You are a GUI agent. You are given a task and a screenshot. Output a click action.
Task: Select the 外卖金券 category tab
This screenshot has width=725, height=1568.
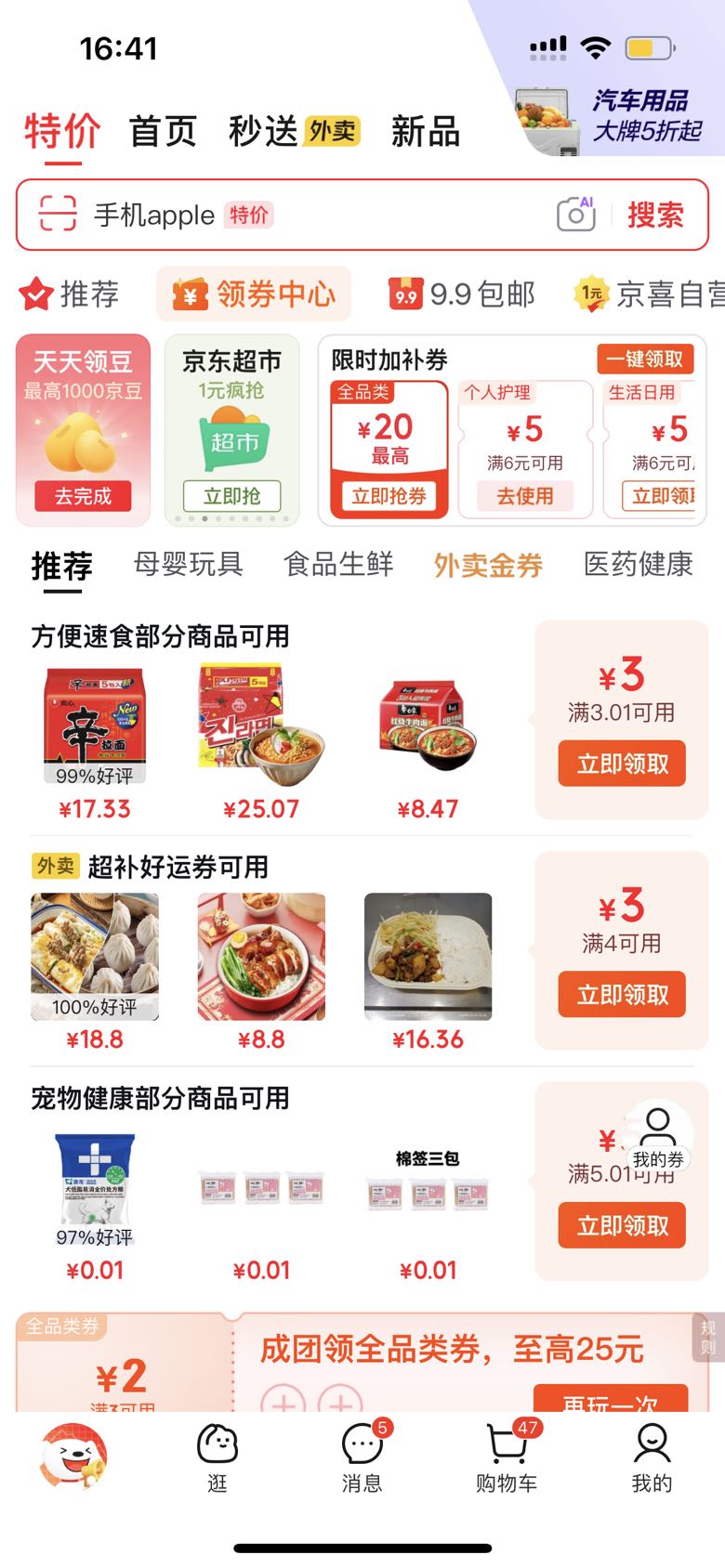pos(488,565)
